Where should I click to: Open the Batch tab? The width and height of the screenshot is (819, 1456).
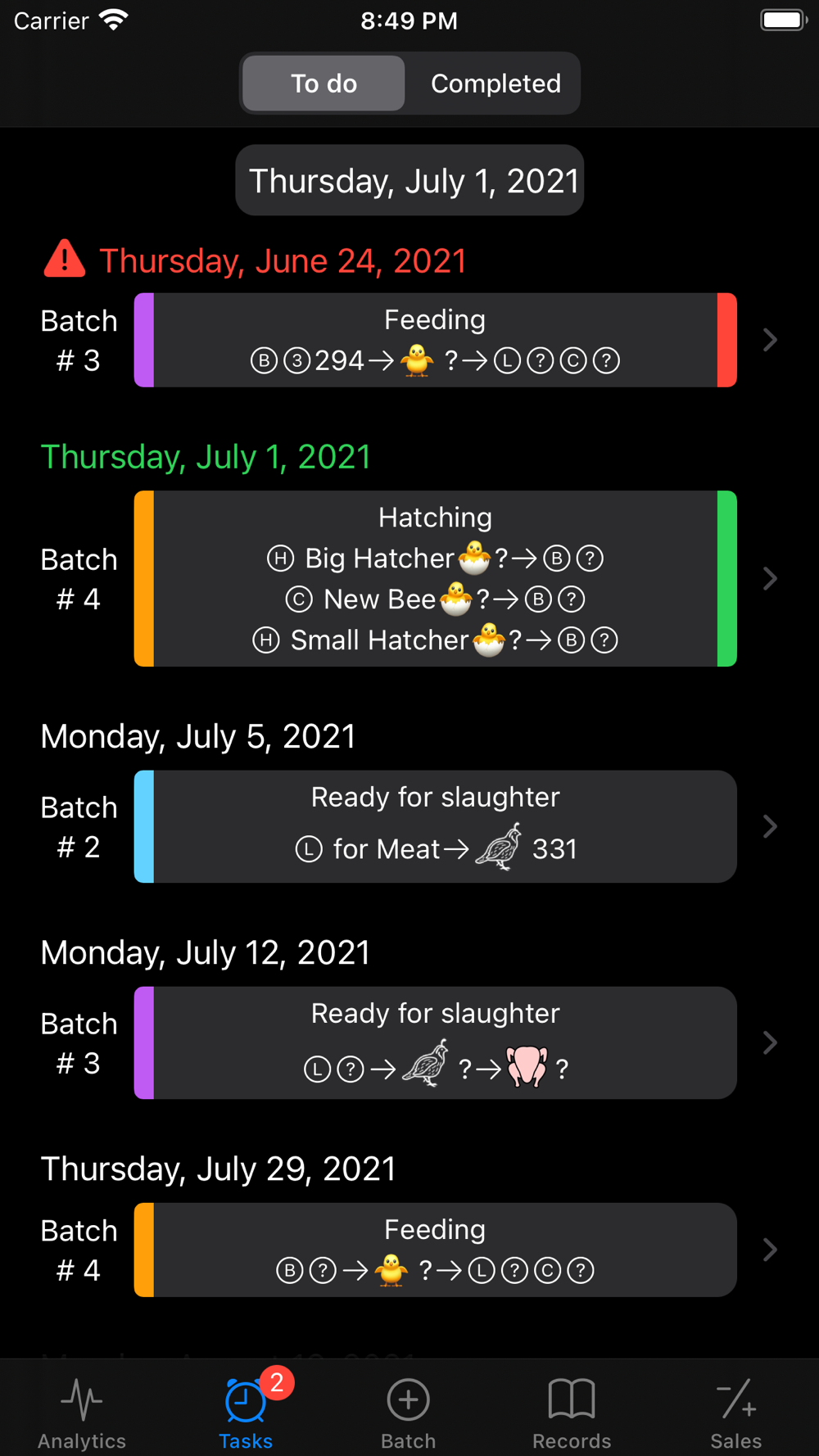click(x=409, y=1412)
